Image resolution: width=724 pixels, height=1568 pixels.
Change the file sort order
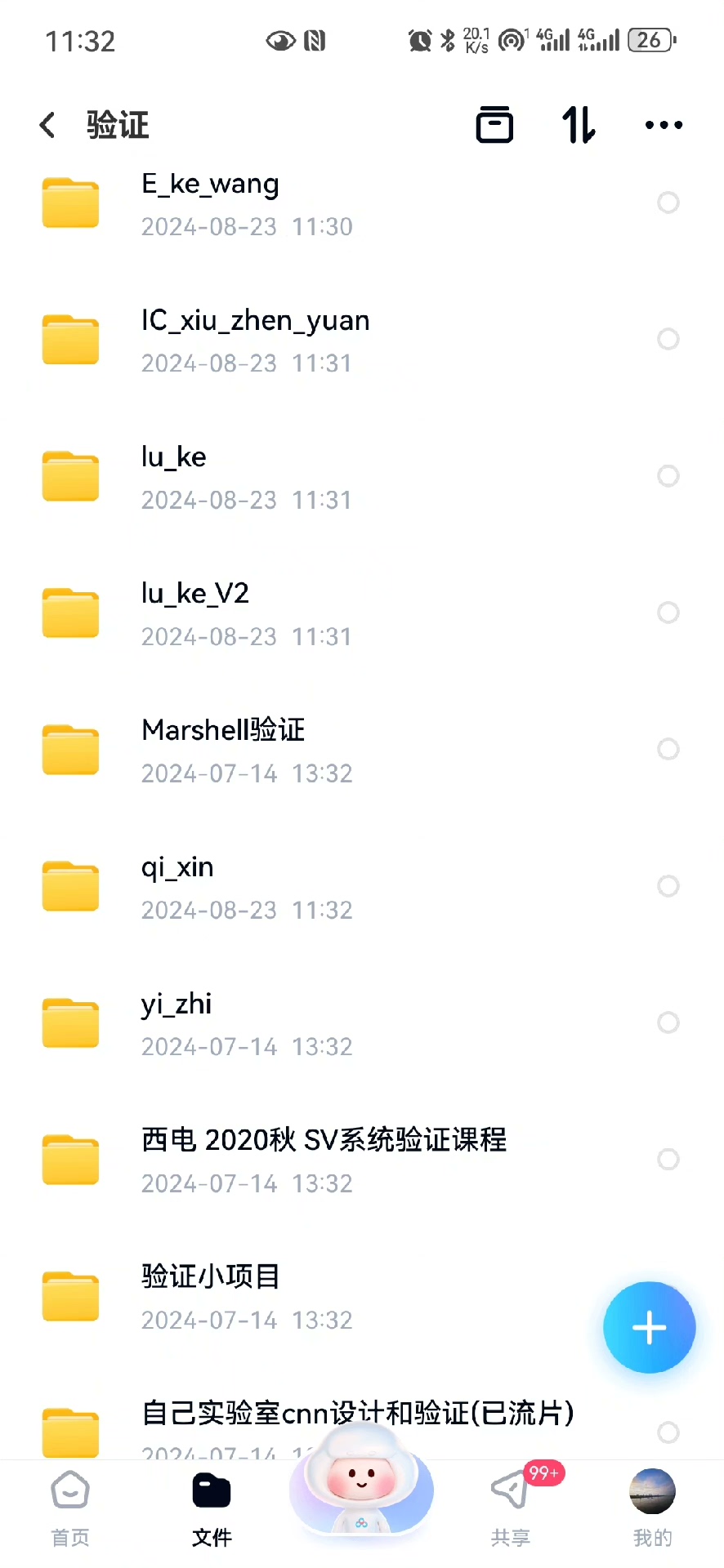tap(579, 125)
